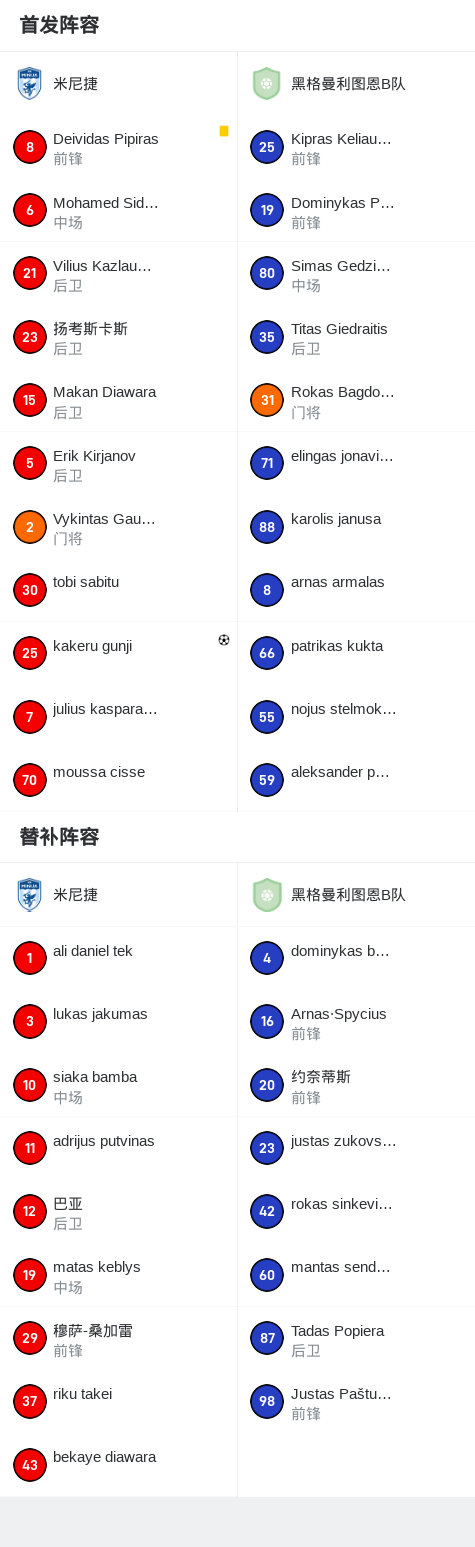Select player patrikas kukta
The height and width of the screenshot is (1547, 475).
click(x=356, y=653)
